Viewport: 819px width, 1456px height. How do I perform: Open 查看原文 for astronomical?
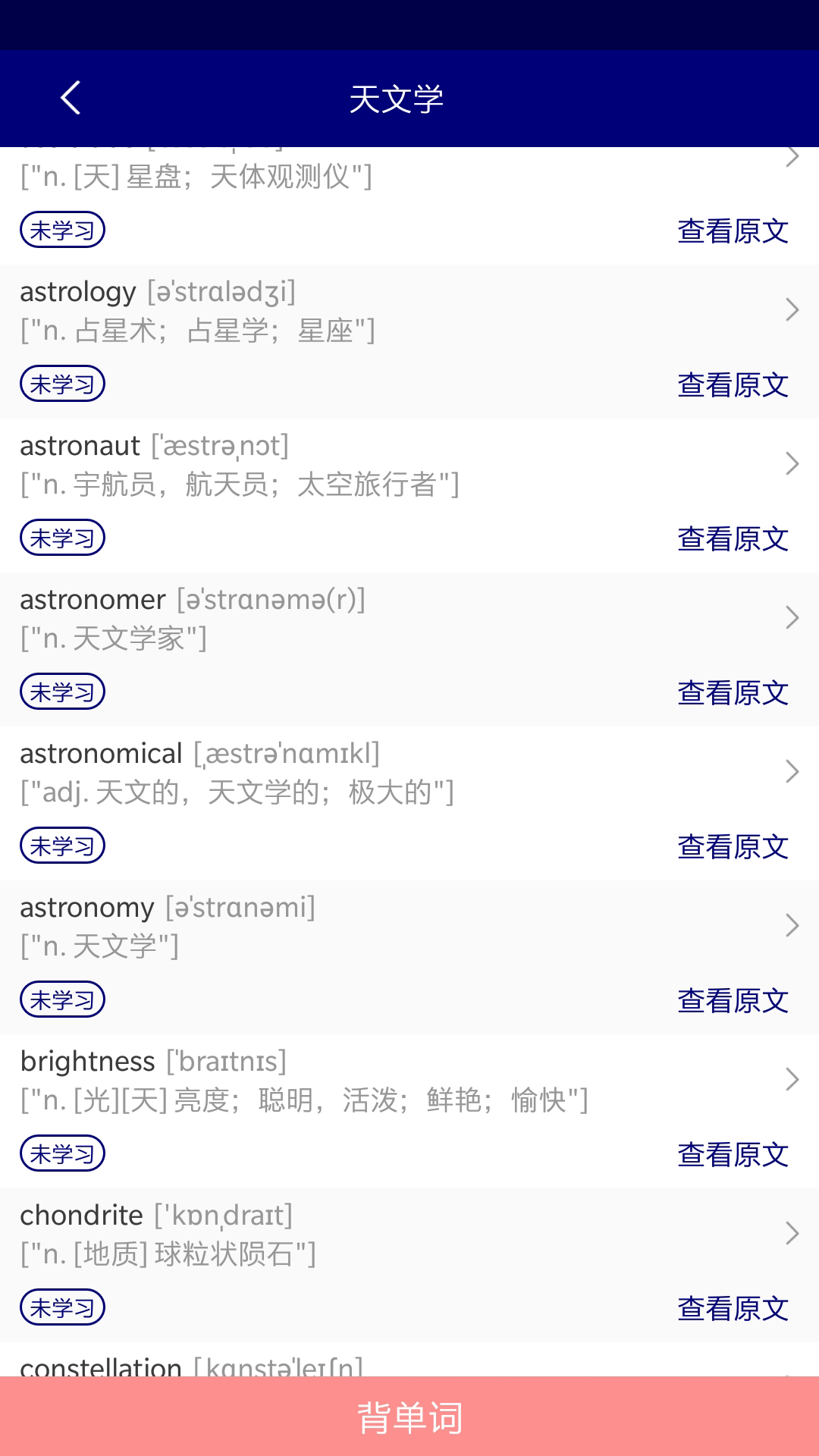pyautogui.click(x=733, y=847)
